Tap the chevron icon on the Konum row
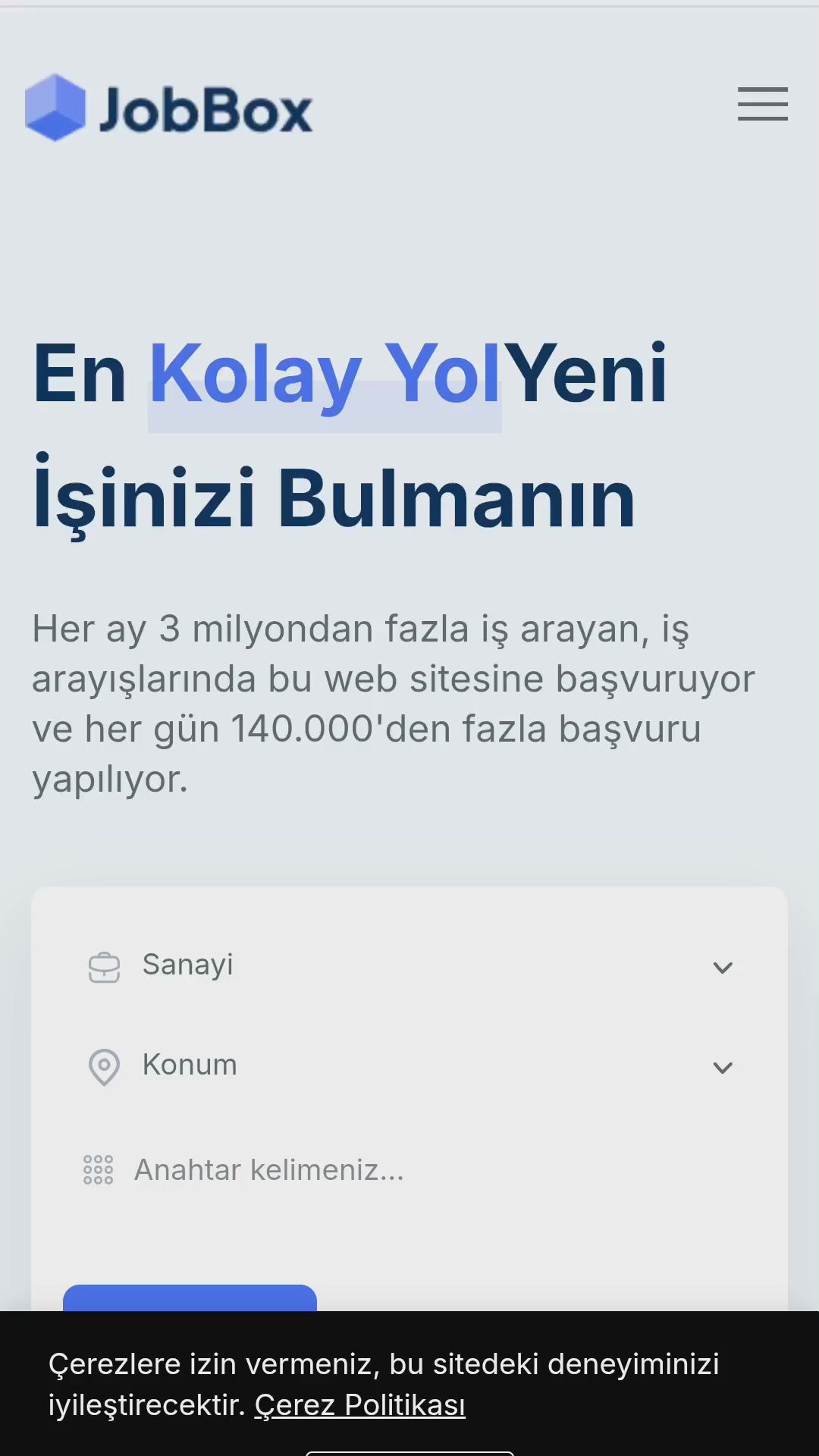 [723, 1067]
